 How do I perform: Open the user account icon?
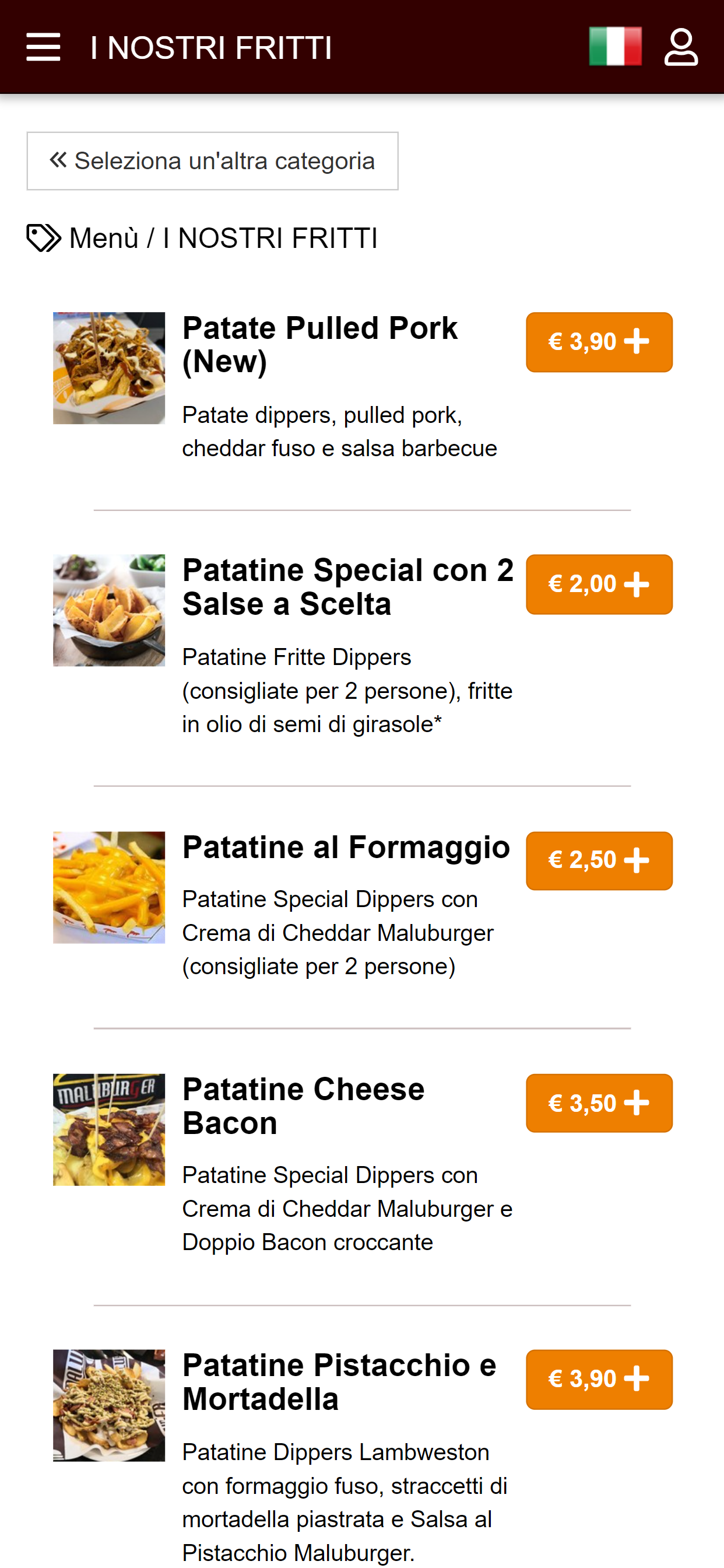point(681,47)
